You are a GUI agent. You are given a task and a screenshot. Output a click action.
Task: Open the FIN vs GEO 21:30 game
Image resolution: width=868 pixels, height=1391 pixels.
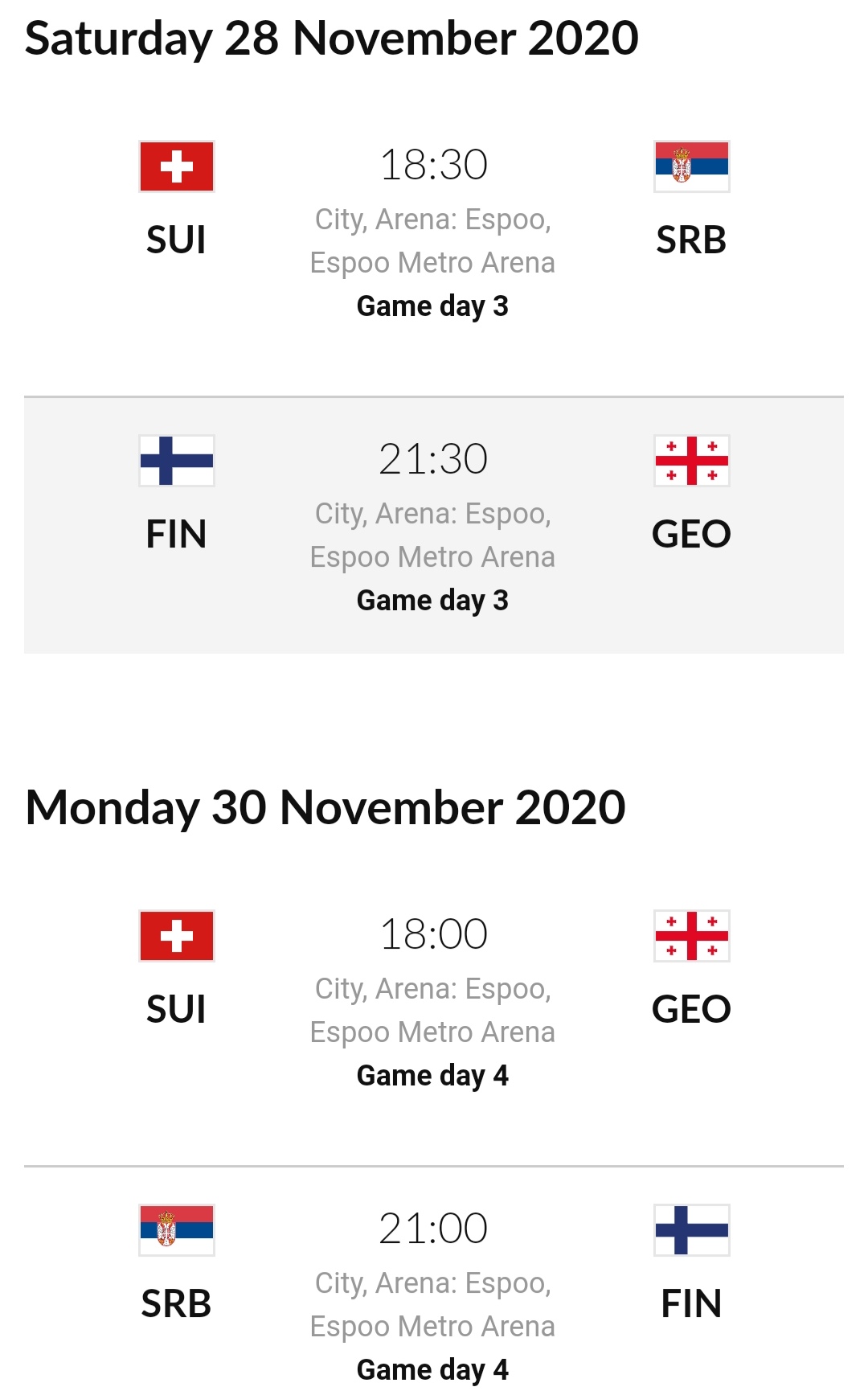pos(433,459)
